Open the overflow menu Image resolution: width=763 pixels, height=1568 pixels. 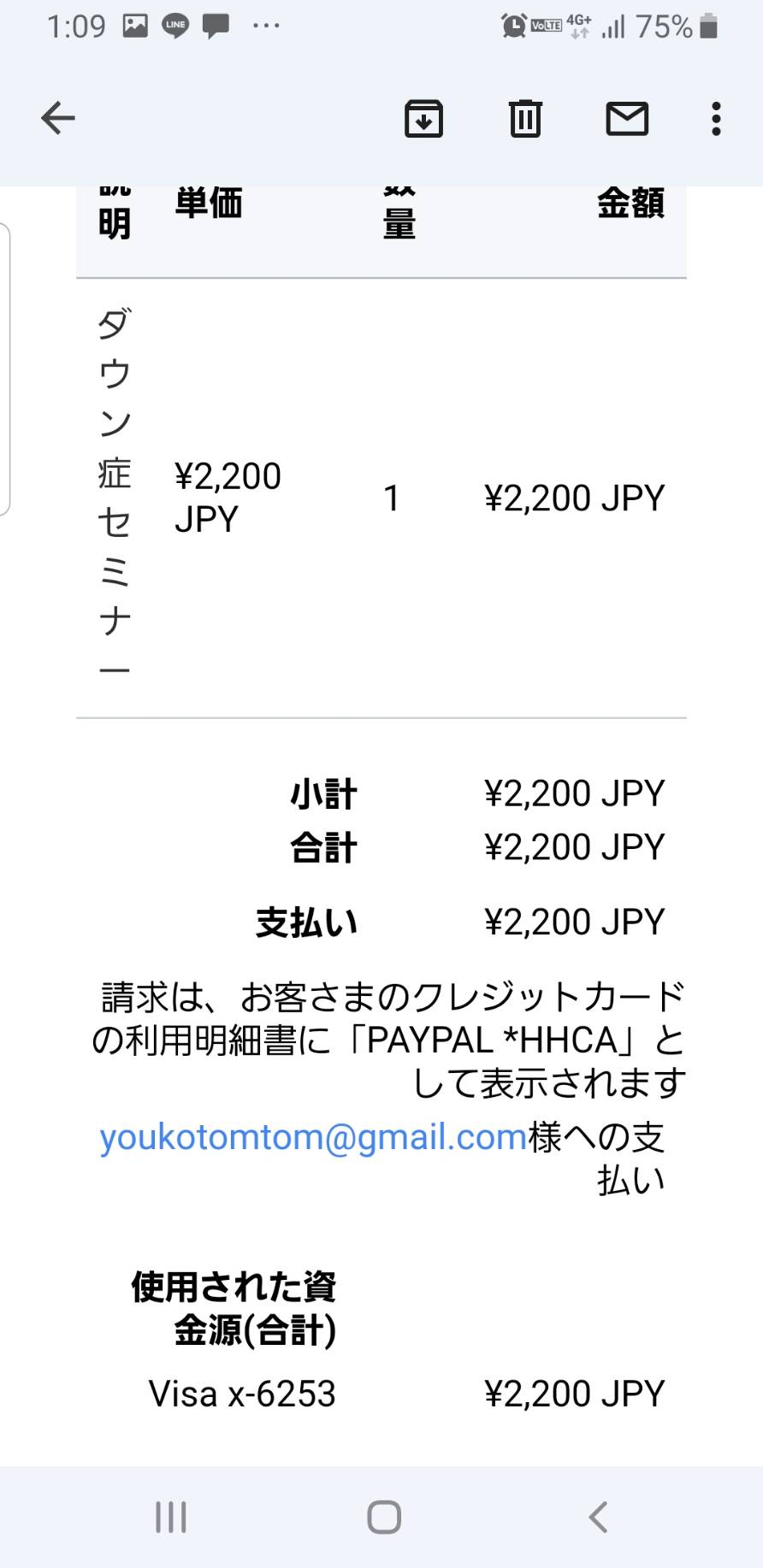pos(716,118)
